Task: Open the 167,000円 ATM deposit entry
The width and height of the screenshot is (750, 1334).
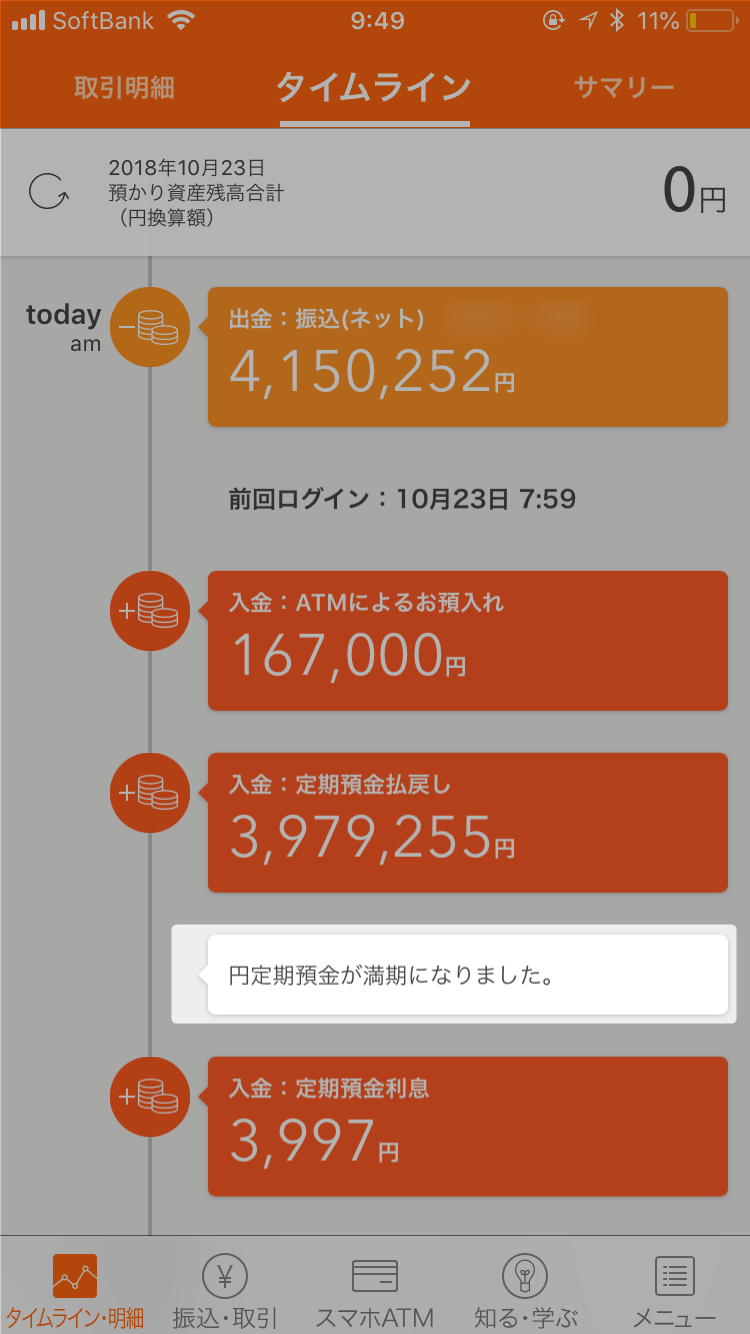Action: (467, 640)
